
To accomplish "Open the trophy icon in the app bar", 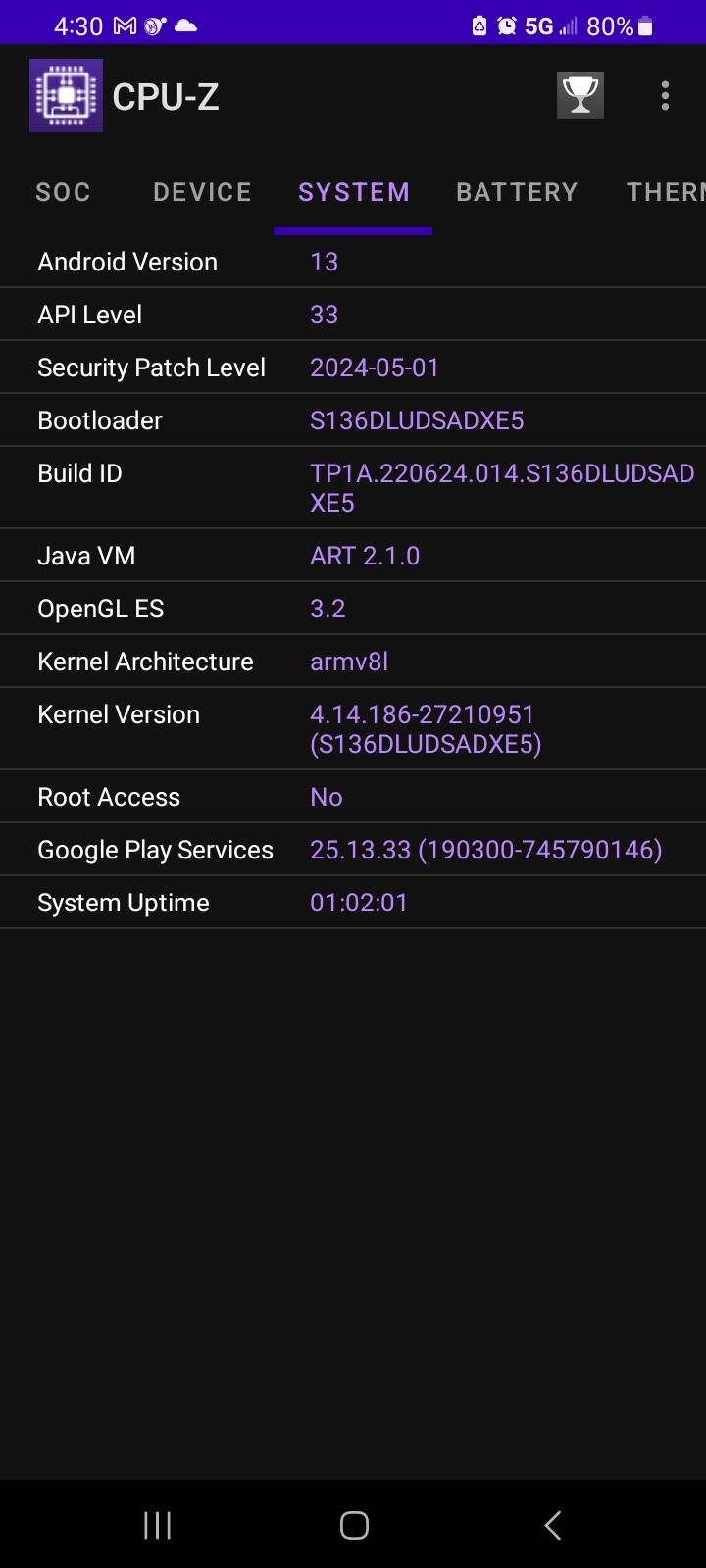I will coord(580,95).
